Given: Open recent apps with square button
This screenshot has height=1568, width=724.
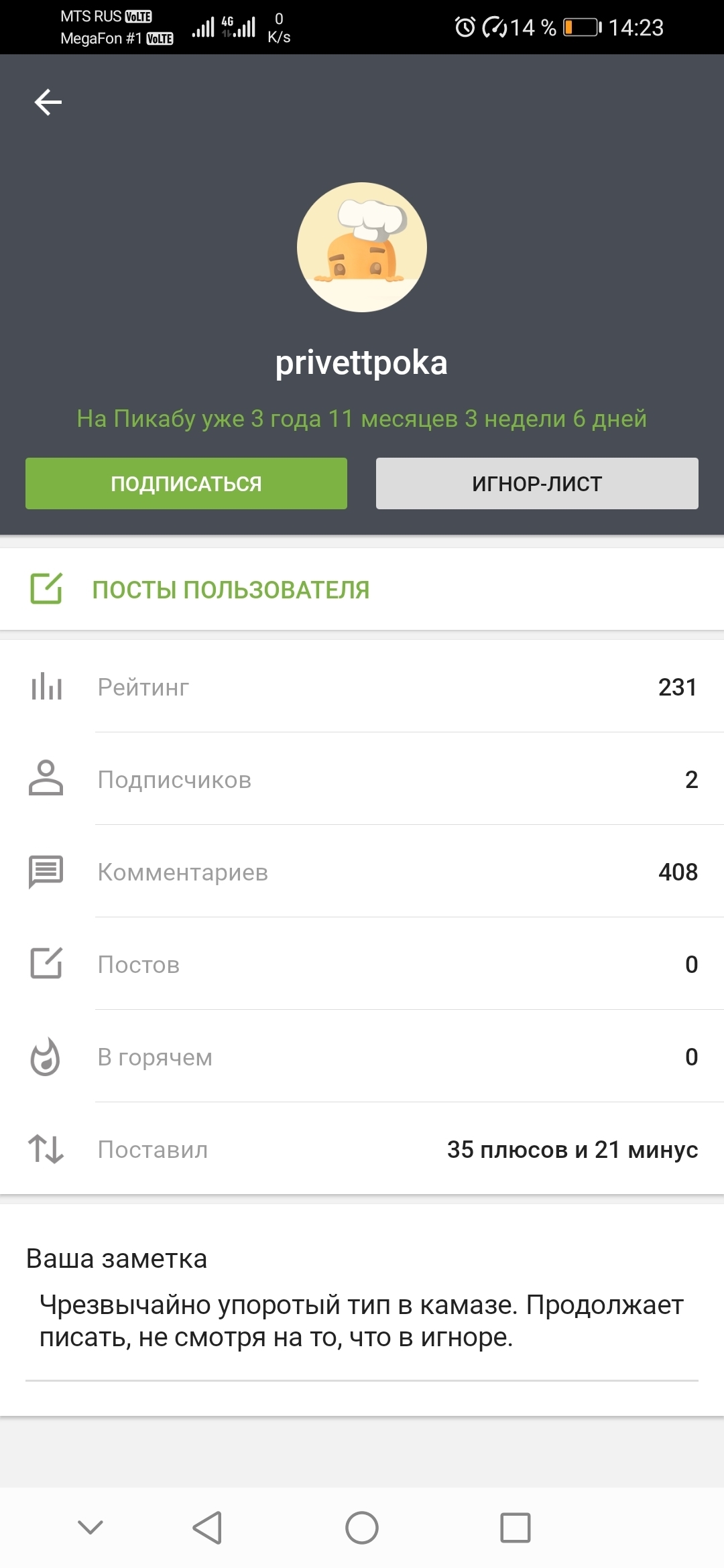Looking at the screenshot, I should [x=516, y=1528].
